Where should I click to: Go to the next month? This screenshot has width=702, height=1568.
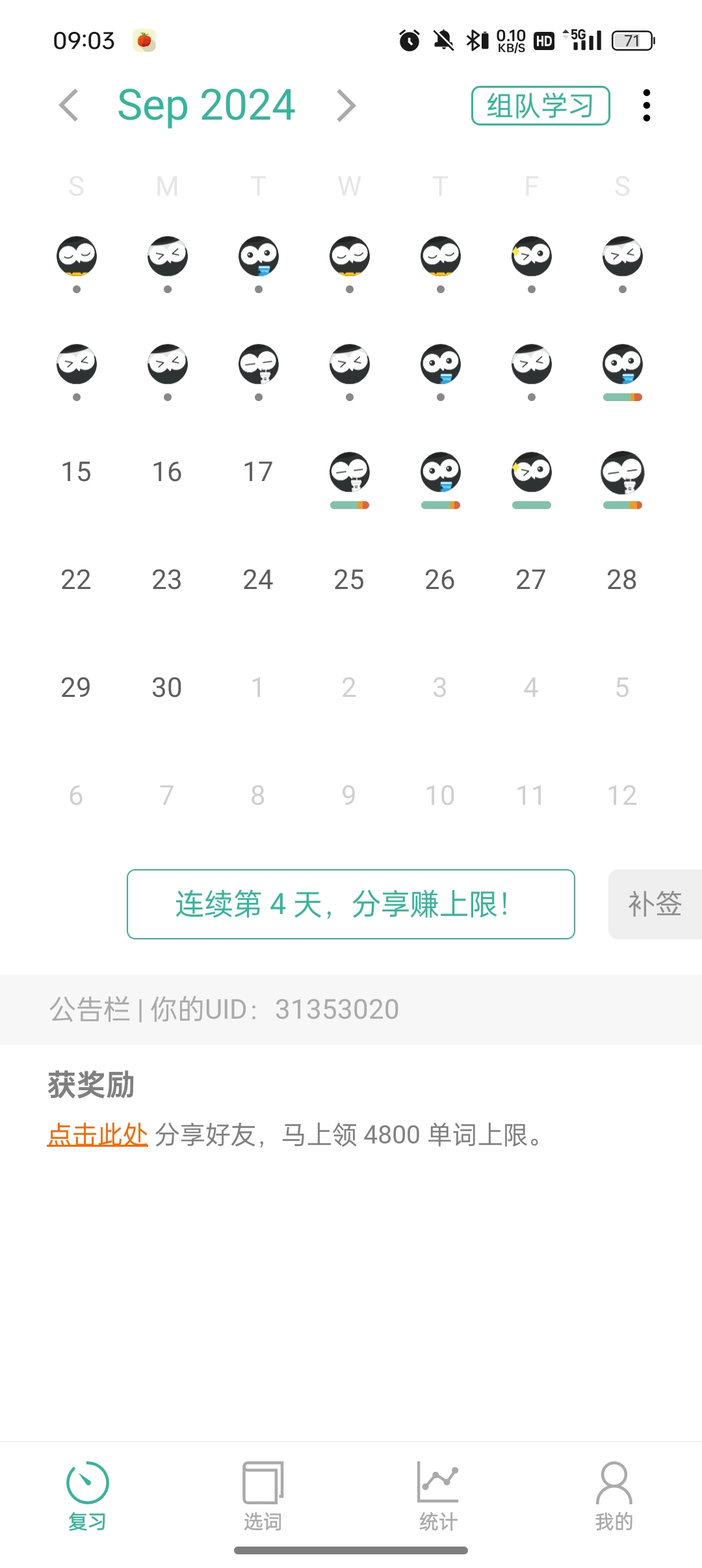coord(346,105)
